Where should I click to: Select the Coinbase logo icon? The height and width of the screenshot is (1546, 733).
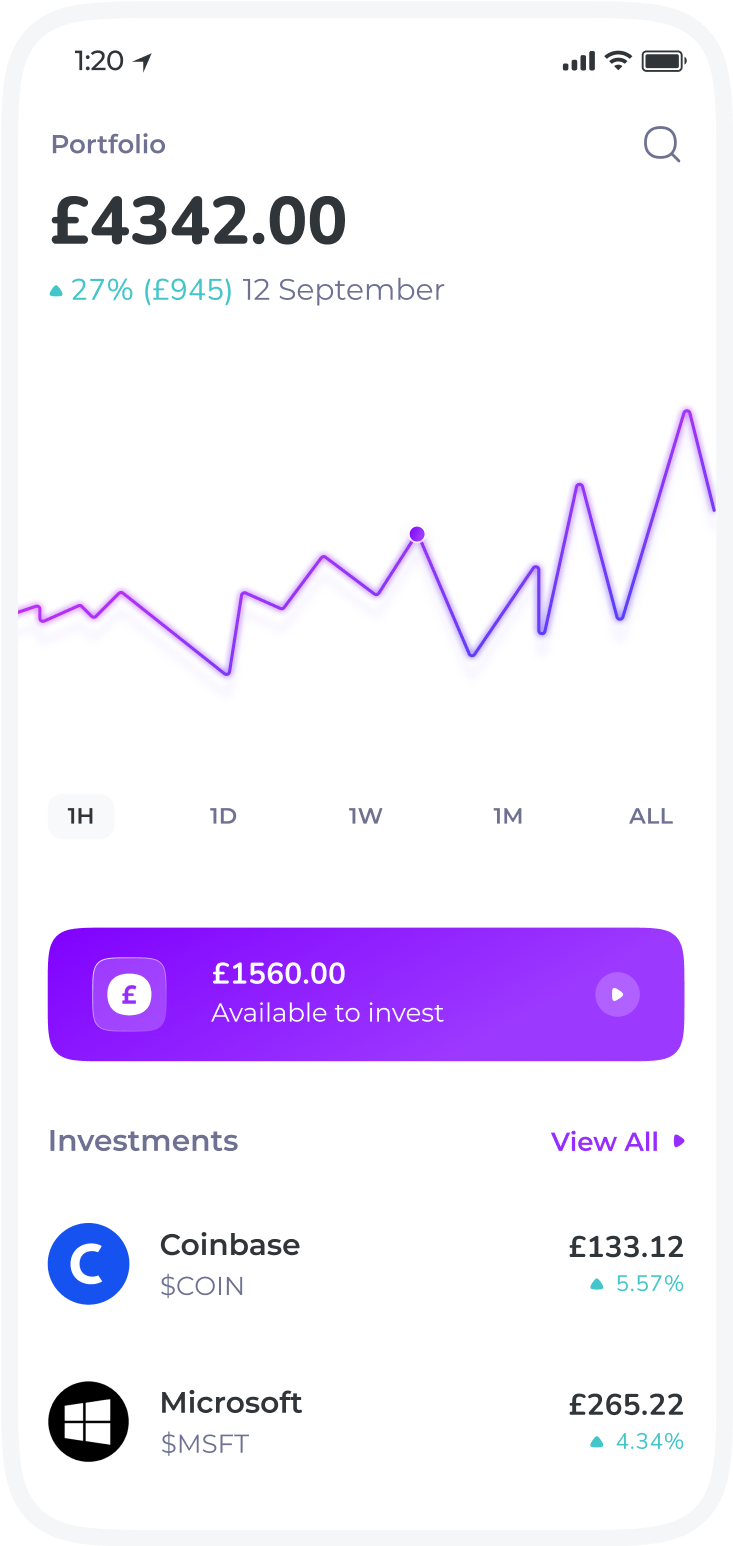point(89,1264)
